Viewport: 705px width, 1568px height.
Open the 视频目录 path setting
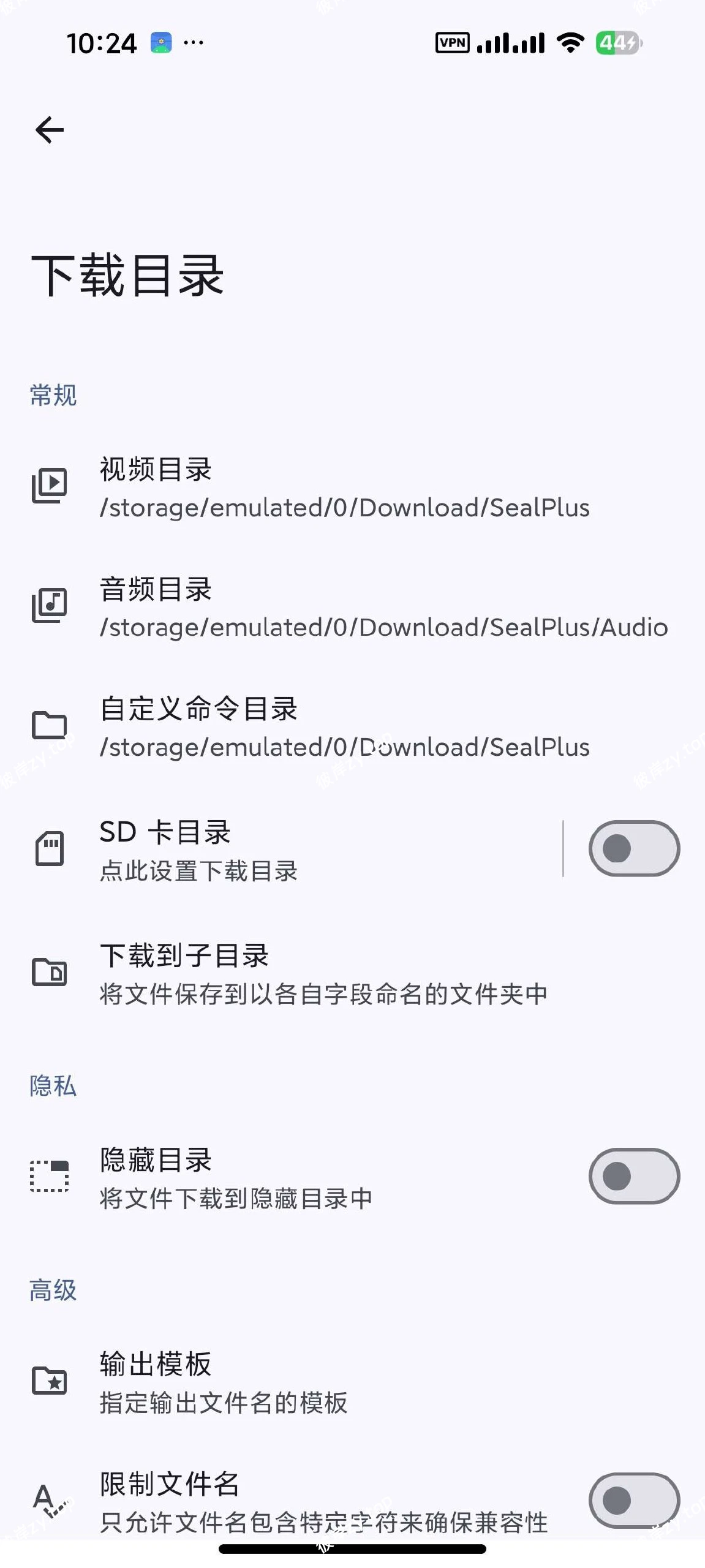click(x=343, y=487)
